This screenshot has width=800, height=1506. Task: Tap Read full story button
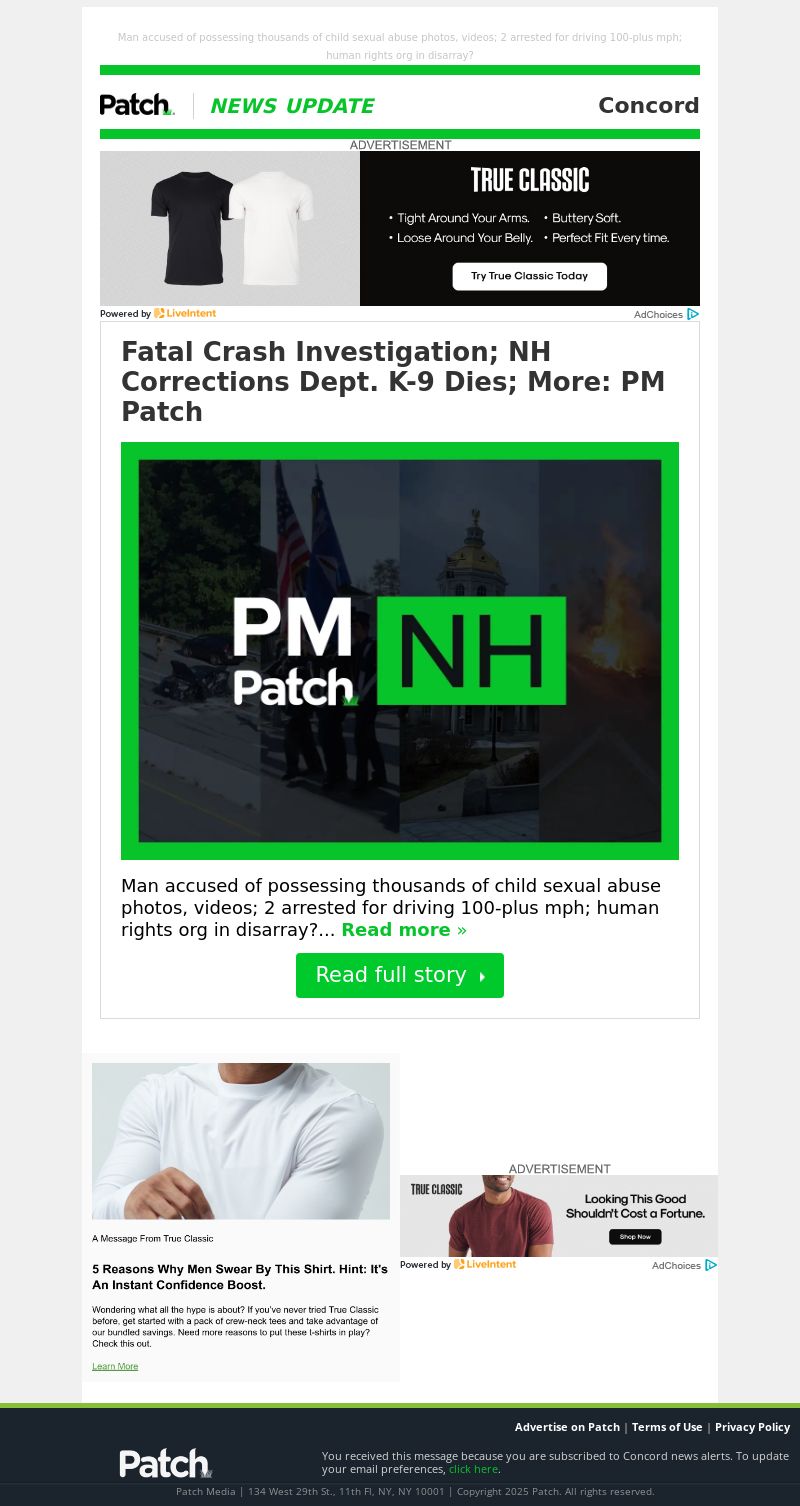(x=400, y=975)
